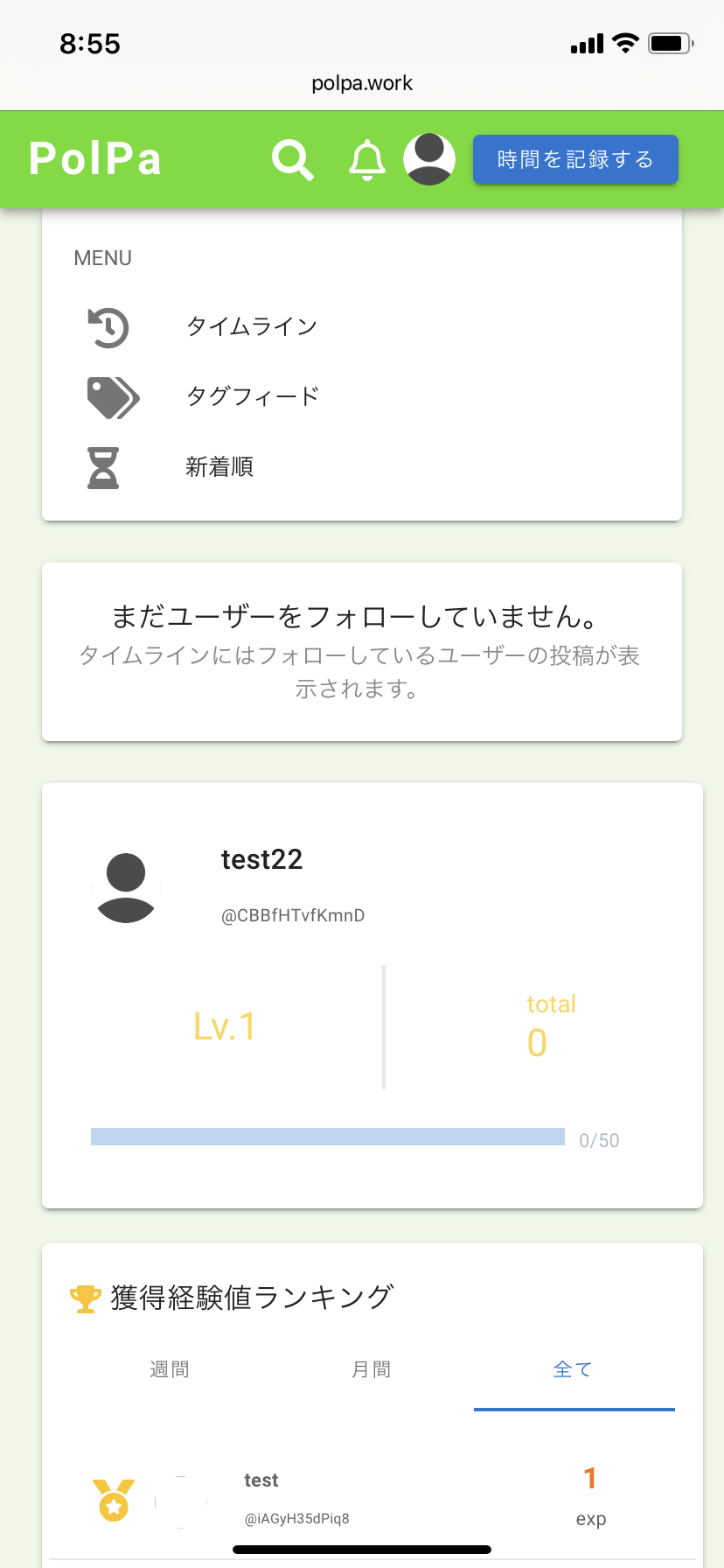Open ranked user test's profile
Screen dimensions: 724x1568
(261, 1480)
